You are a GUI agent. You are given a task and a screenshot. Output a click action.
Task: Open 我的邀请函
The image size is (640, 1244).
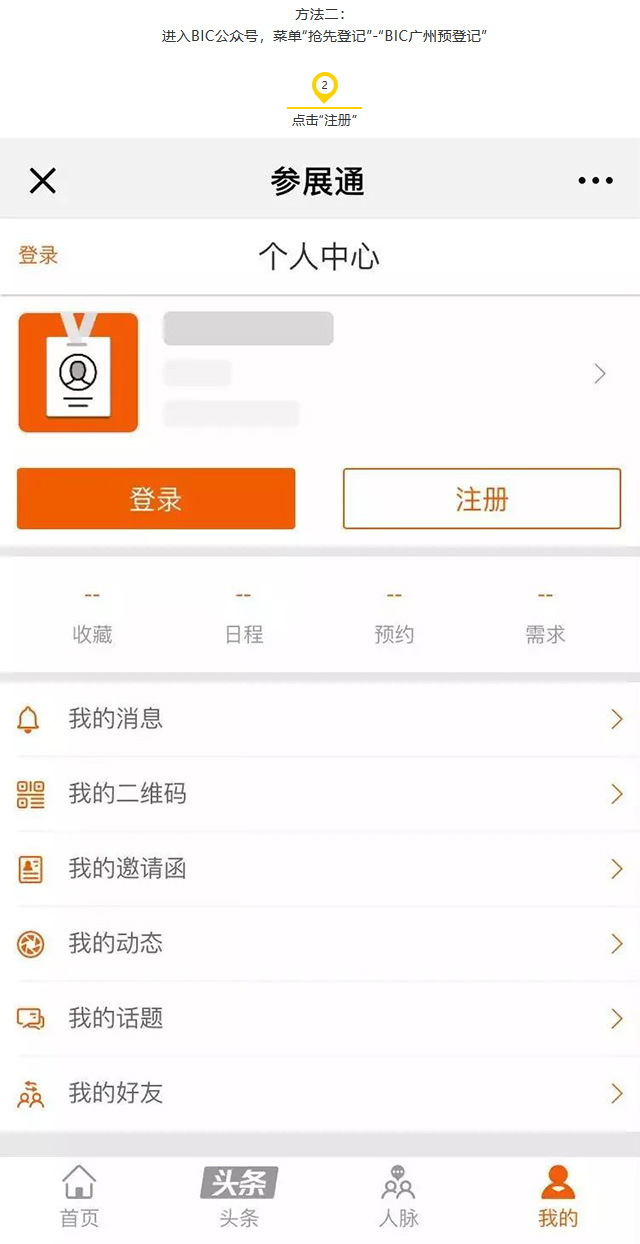point(320,869)
